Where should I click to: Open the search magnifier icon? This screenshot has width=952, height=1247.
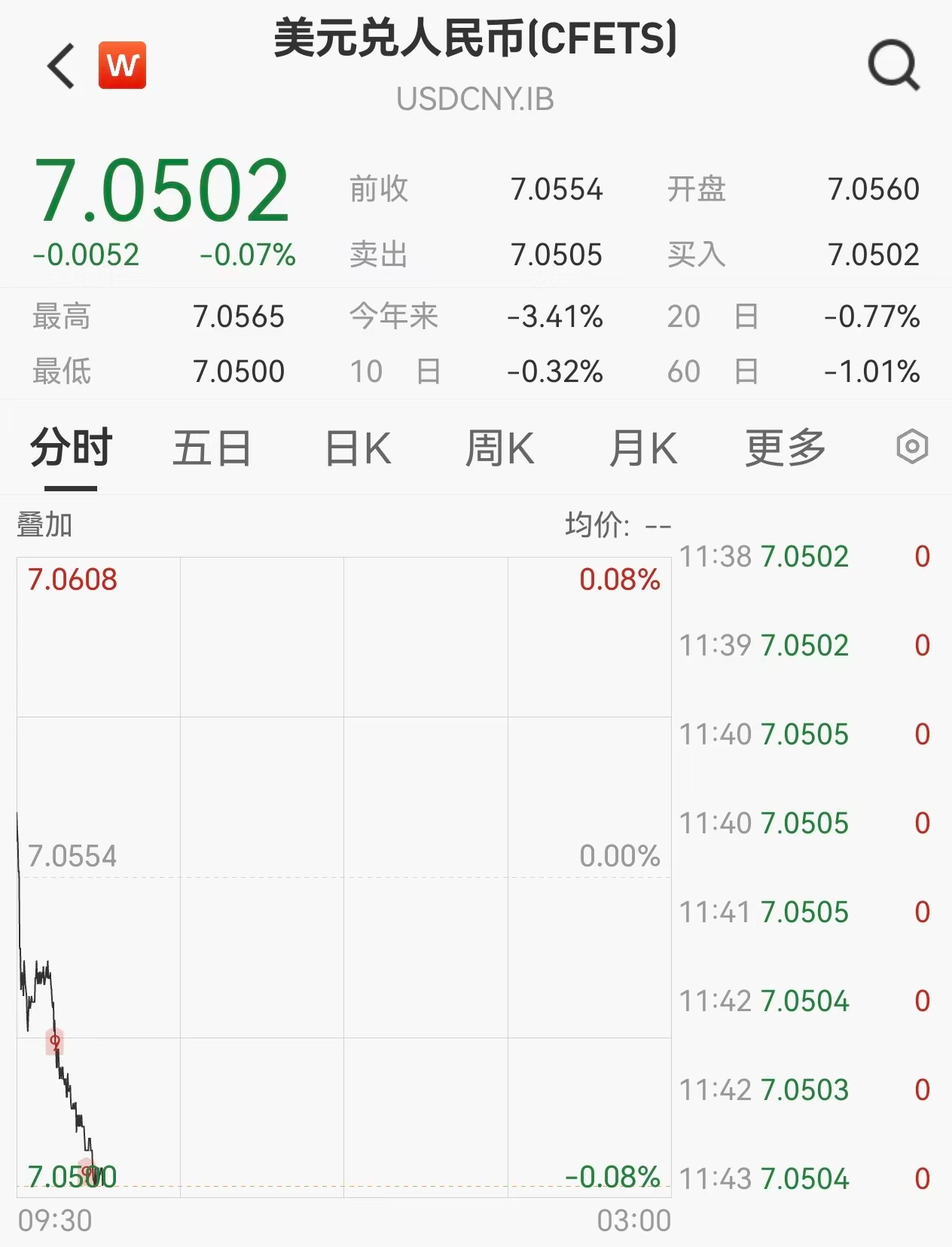(x=893, y=66)
